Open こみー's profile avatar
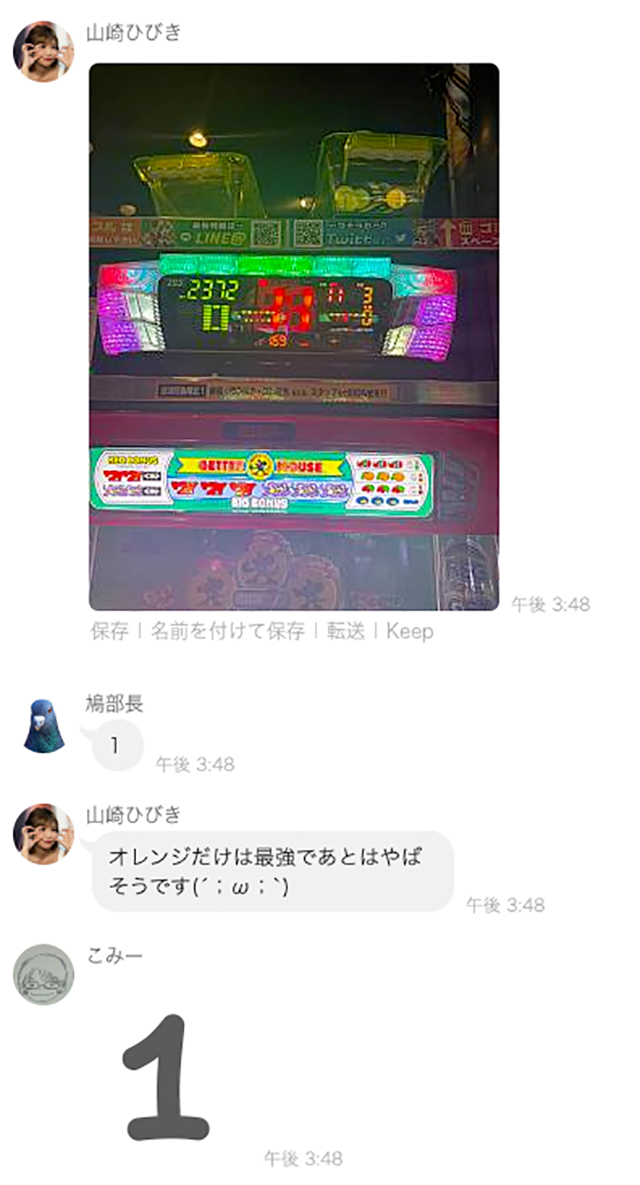This screenshot has width=640, height=1185. point(43,974)
